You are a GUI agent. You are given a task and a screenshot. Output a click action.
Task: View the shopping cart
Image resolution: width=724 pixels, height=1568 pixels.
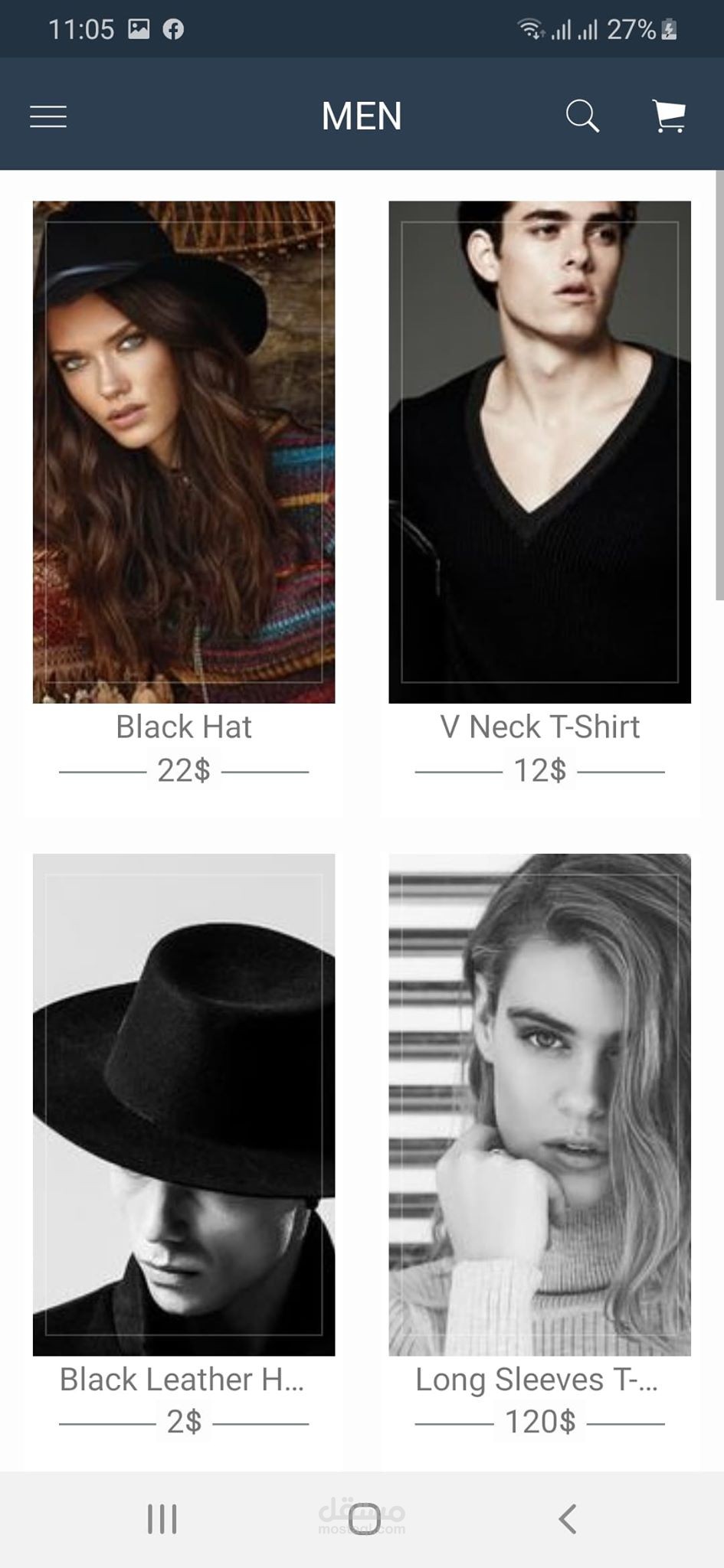tap(669, 116)
